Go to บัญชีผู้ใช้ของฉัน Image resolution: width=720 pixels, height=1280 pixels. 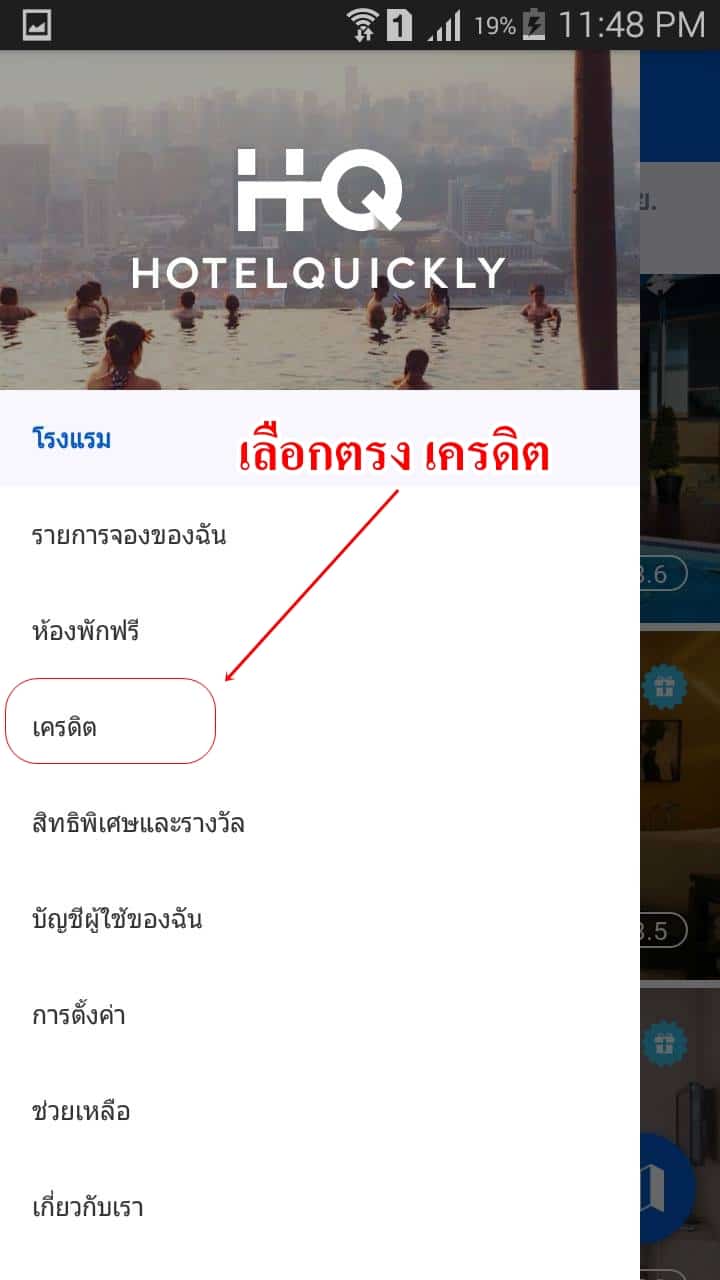tap(320, 919)
